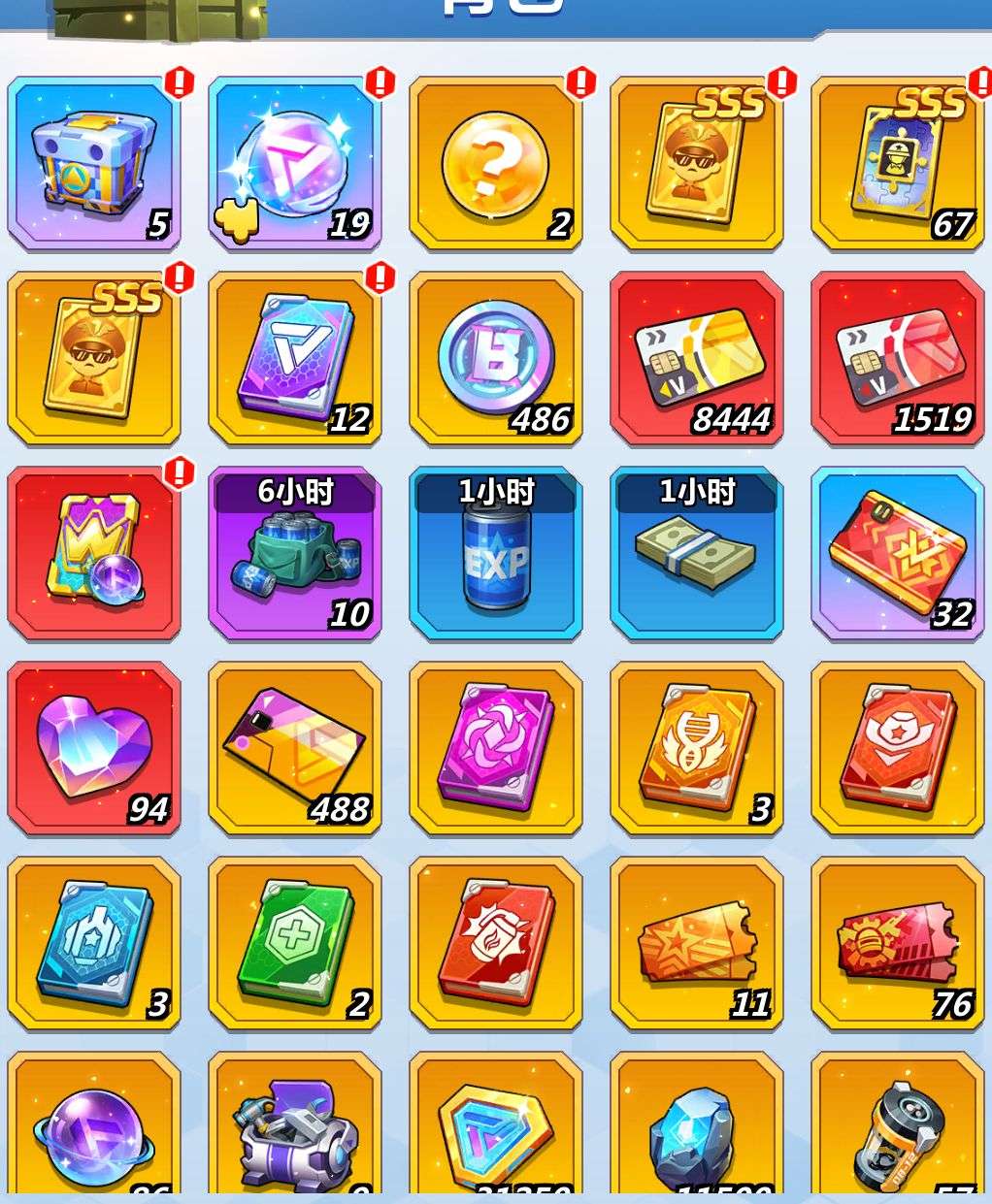Select the blue book item with 3
Screen dimensions: 992x1204
click(x=94, y=944)
